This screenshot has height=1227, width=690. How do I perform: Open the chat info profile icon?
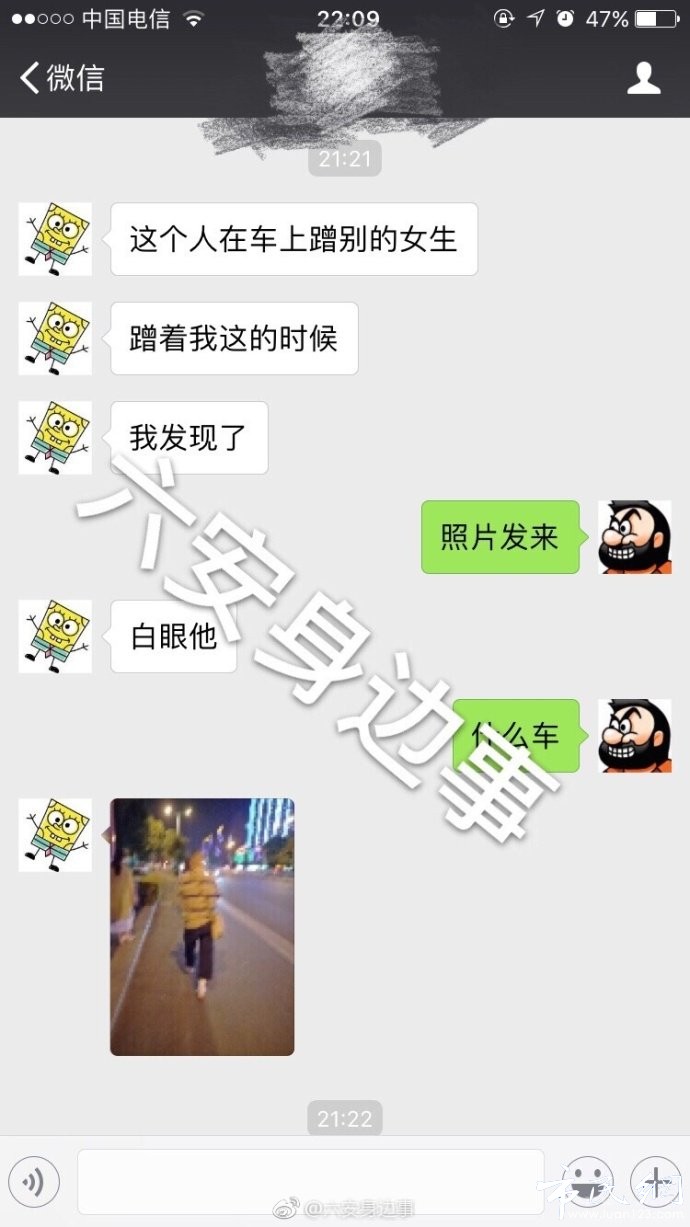644,78
